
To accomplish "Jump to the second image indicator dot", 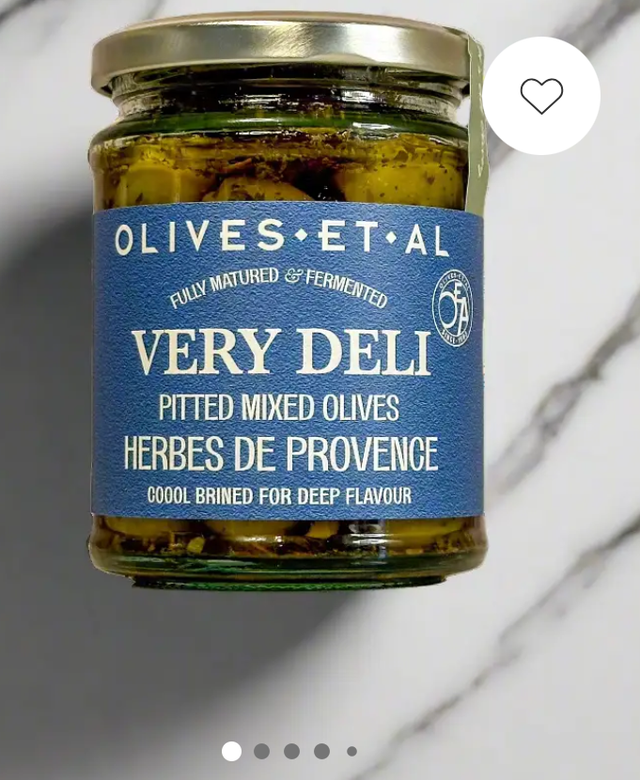I will [262, 751].
